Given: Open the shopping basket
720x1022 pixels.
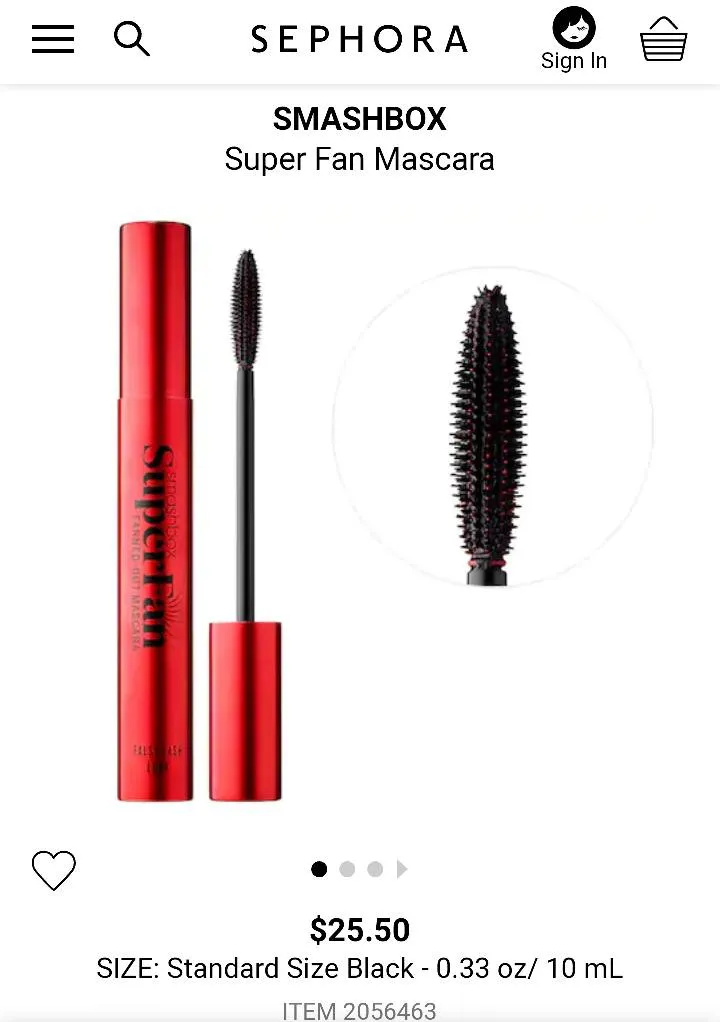Looking at the screenshot, I should pyautogui.click(x=663, y=40).
